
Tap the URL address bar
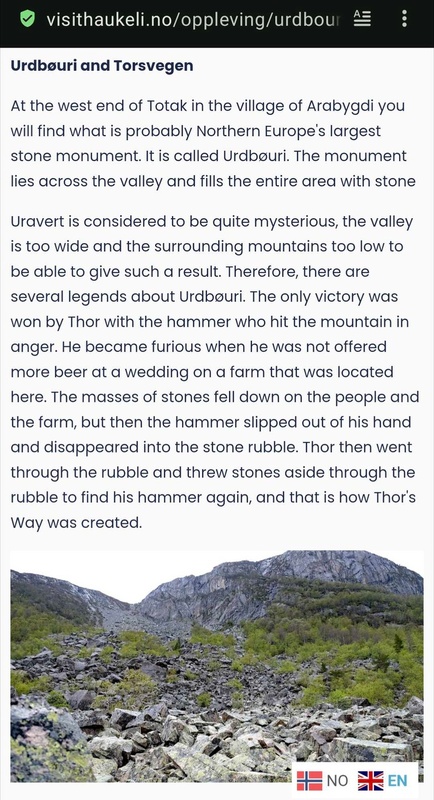click(193, 19)
